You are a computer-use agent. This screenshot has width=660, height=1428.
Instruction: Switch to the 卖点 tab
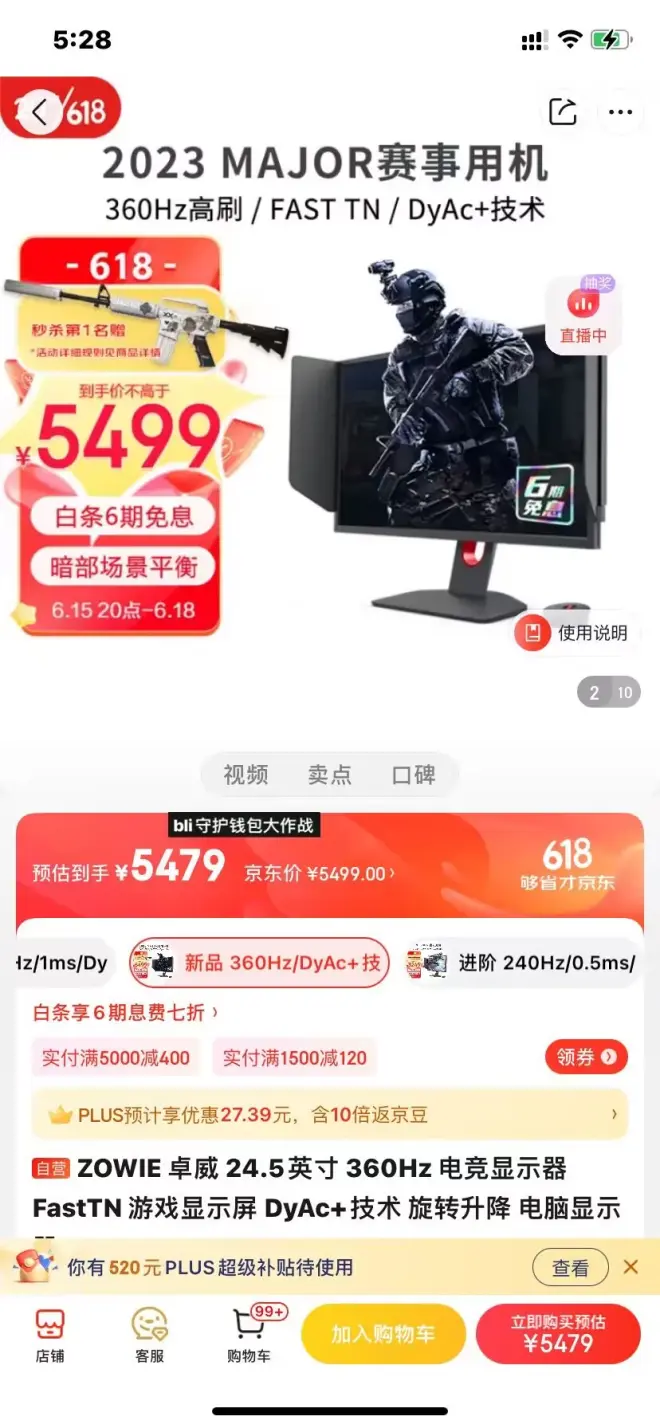[x=329, y=775]
